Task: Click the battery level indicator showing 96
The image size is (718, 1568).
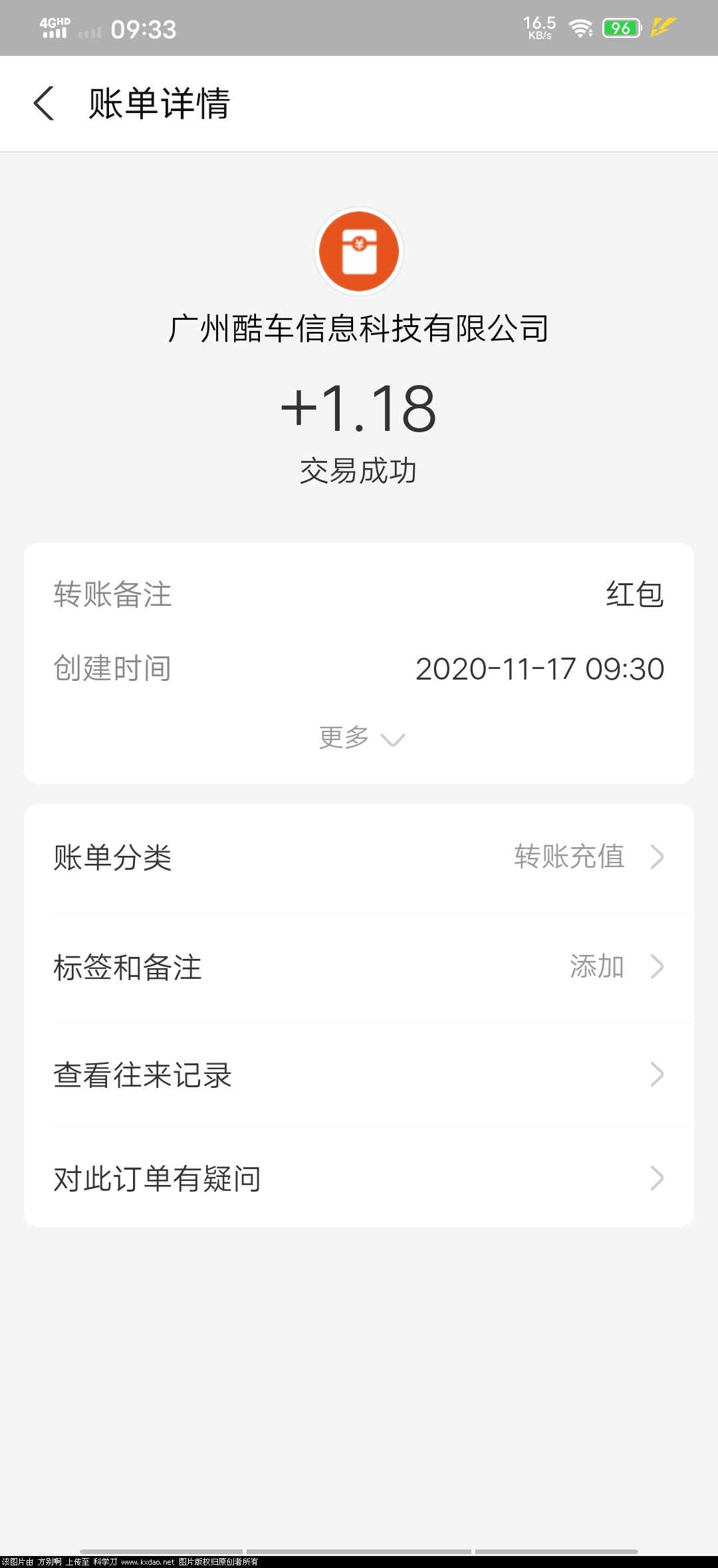Action: pos(620,27)
